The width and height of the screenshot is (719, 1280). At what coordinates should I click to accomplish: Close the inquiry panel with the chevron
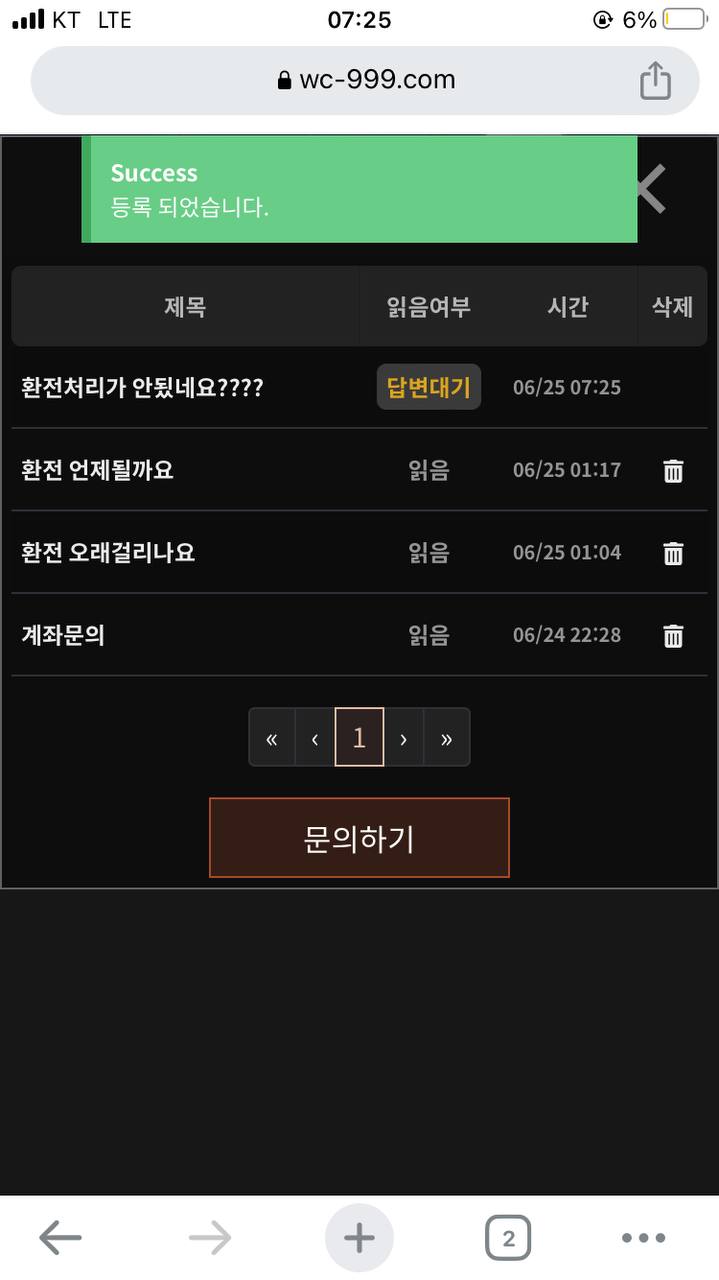click(652, 189)
